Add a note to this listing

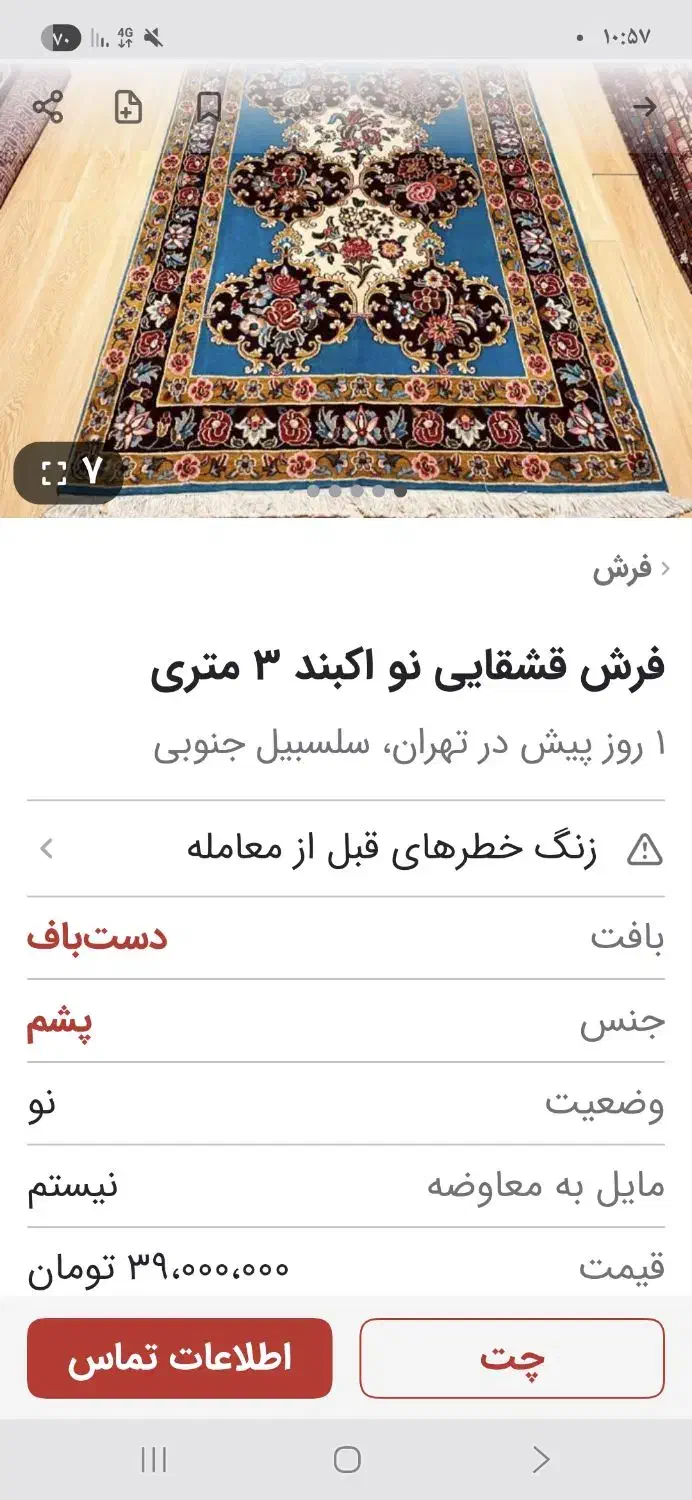click(x=128, y=108)
